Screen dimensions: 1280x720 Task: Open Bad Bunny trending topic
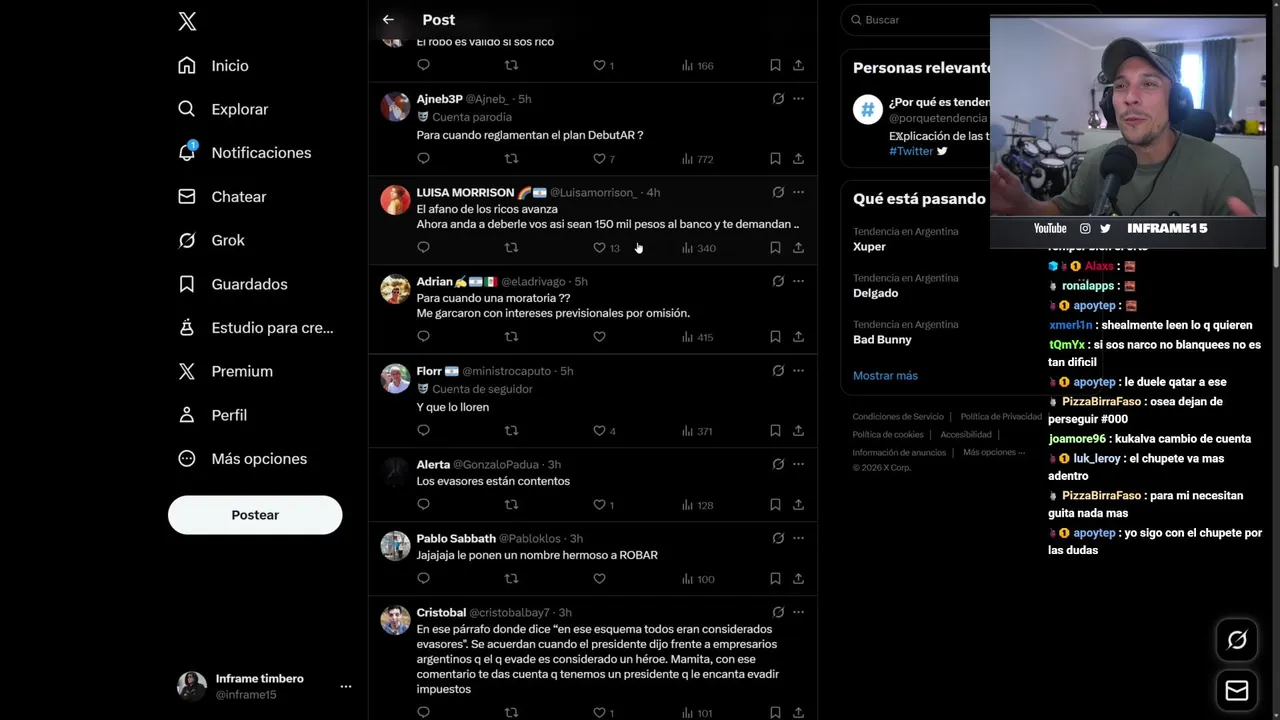(881, 339)
